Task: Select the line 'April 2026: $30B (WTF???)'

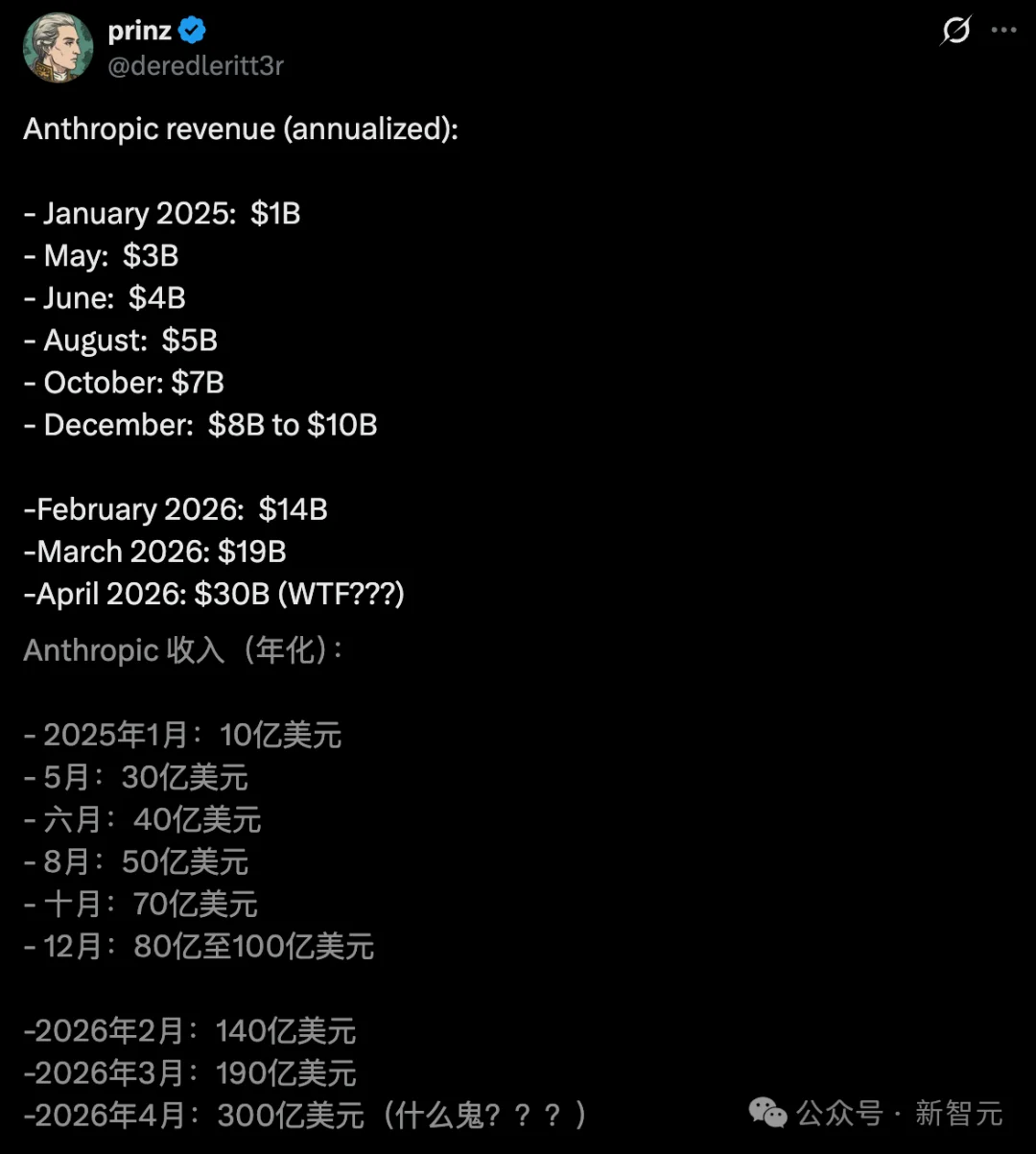Action: click(x=213, y=594)
